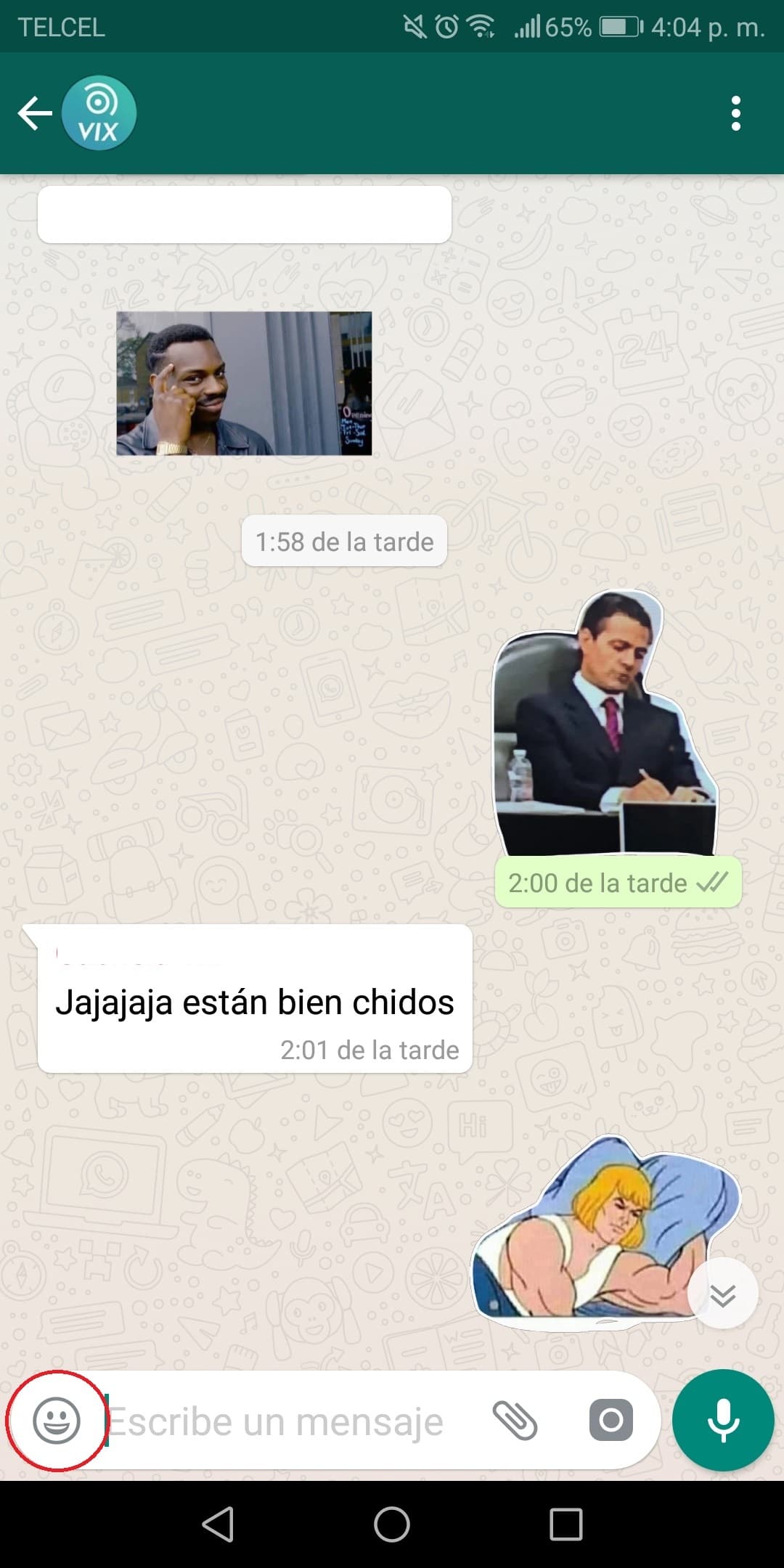This screenshot has width=784, height=1568.
Task: Open the received thinking-man meme image
Action: point(244,383)
